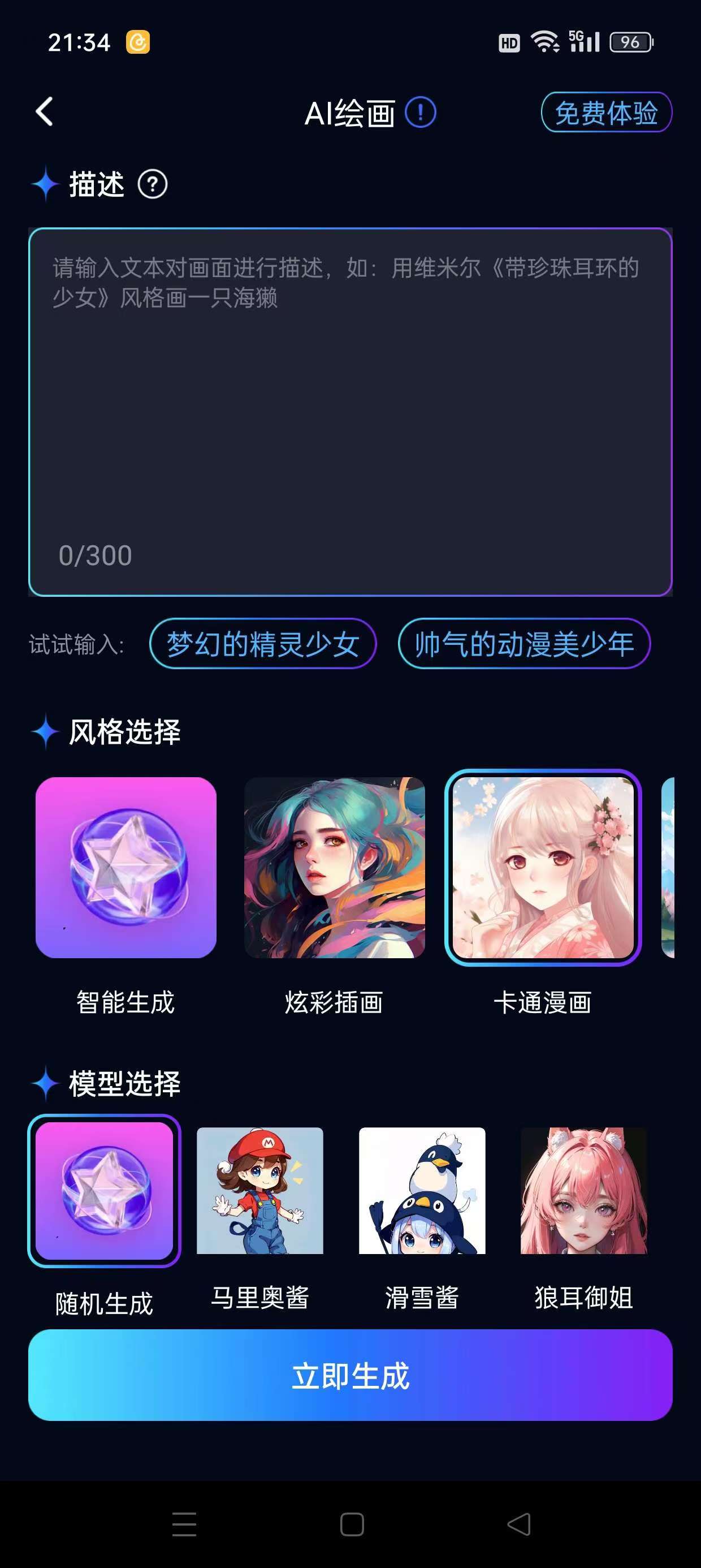Select the 智能生成 style
This screenshot has width=701, height=1568.
click(126, 867)
